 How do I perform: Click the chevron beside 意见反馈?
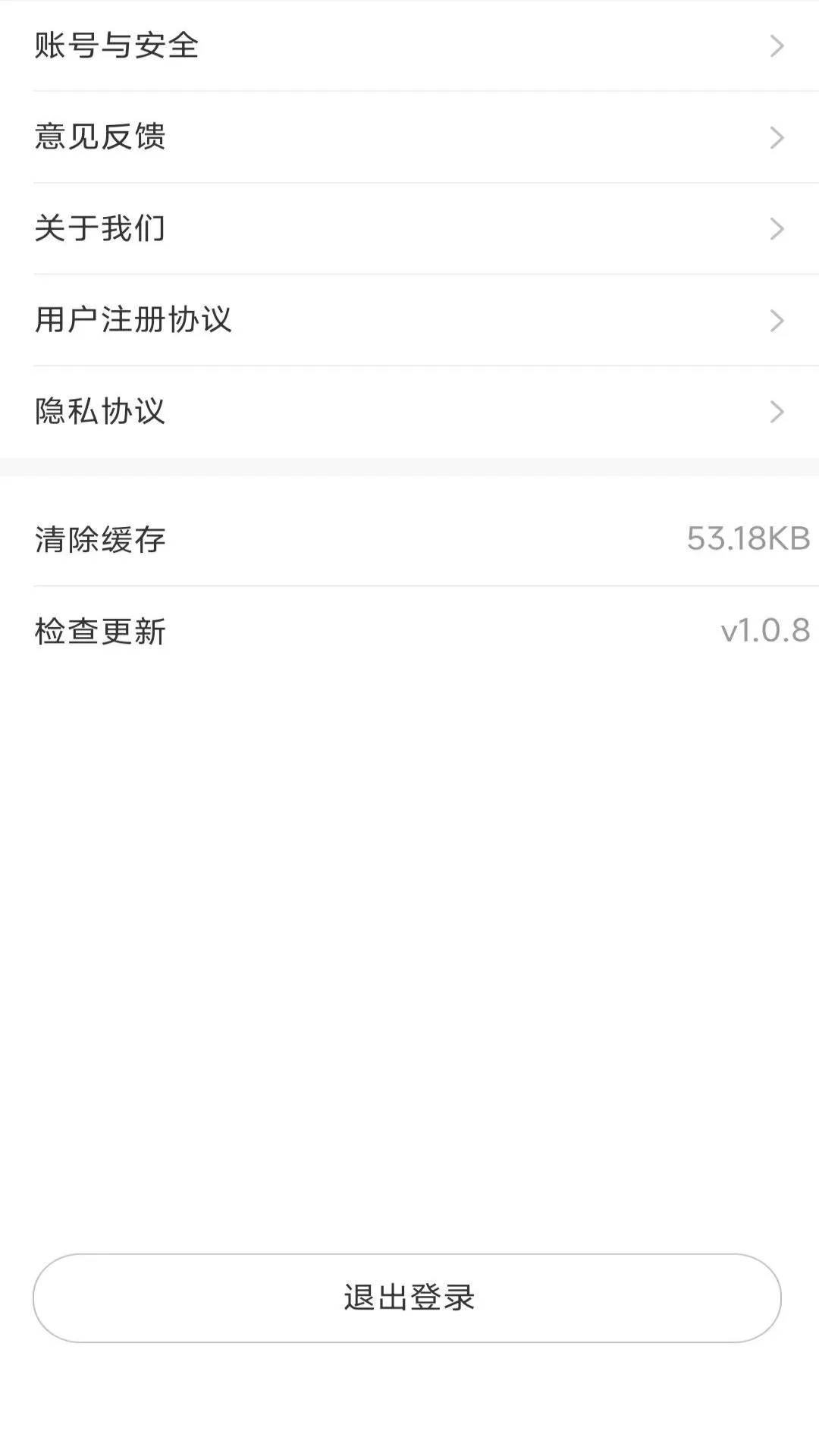point(775,137)
